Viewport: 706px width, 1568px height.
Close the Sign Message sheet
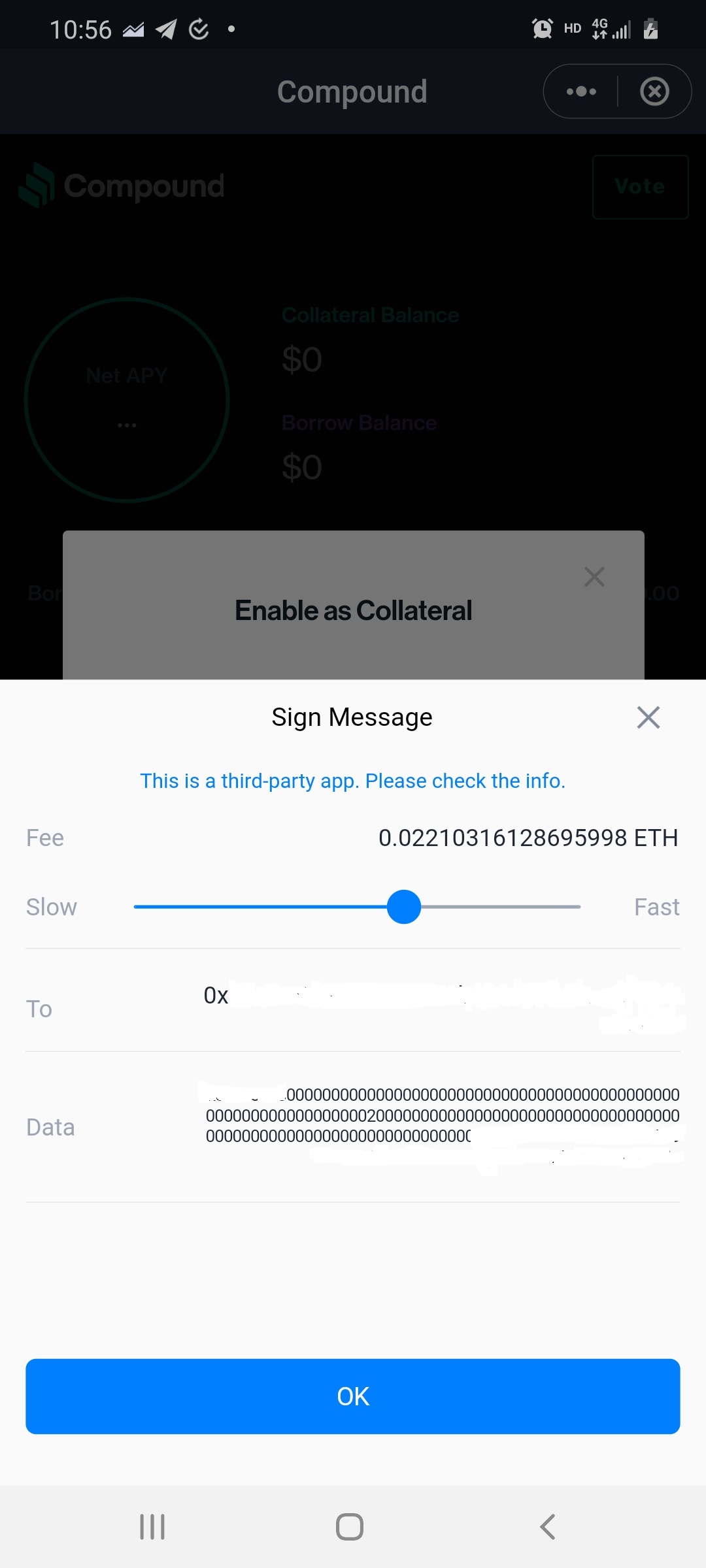click(x=648, y=717)
